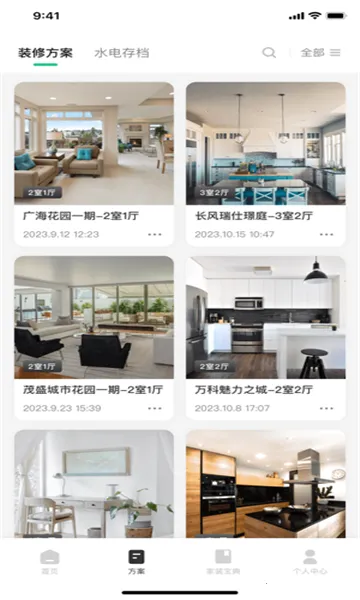Select the 方案 bottom tab
360x600 pixels.
[136, 562]
